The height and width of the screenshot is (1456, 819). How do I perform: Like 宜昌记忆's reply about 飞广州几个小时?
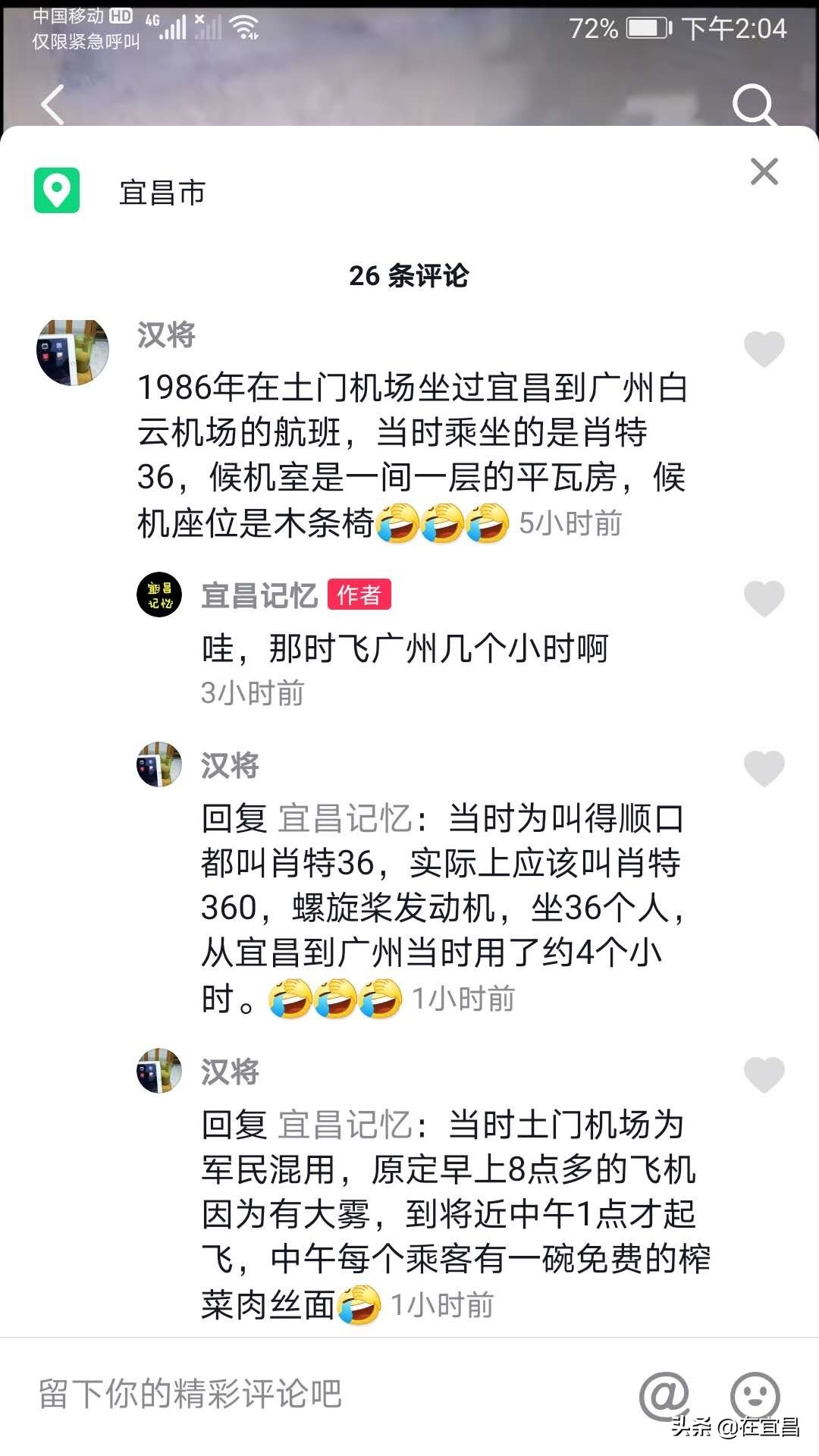pyautogui.click(x=764, y=598)
